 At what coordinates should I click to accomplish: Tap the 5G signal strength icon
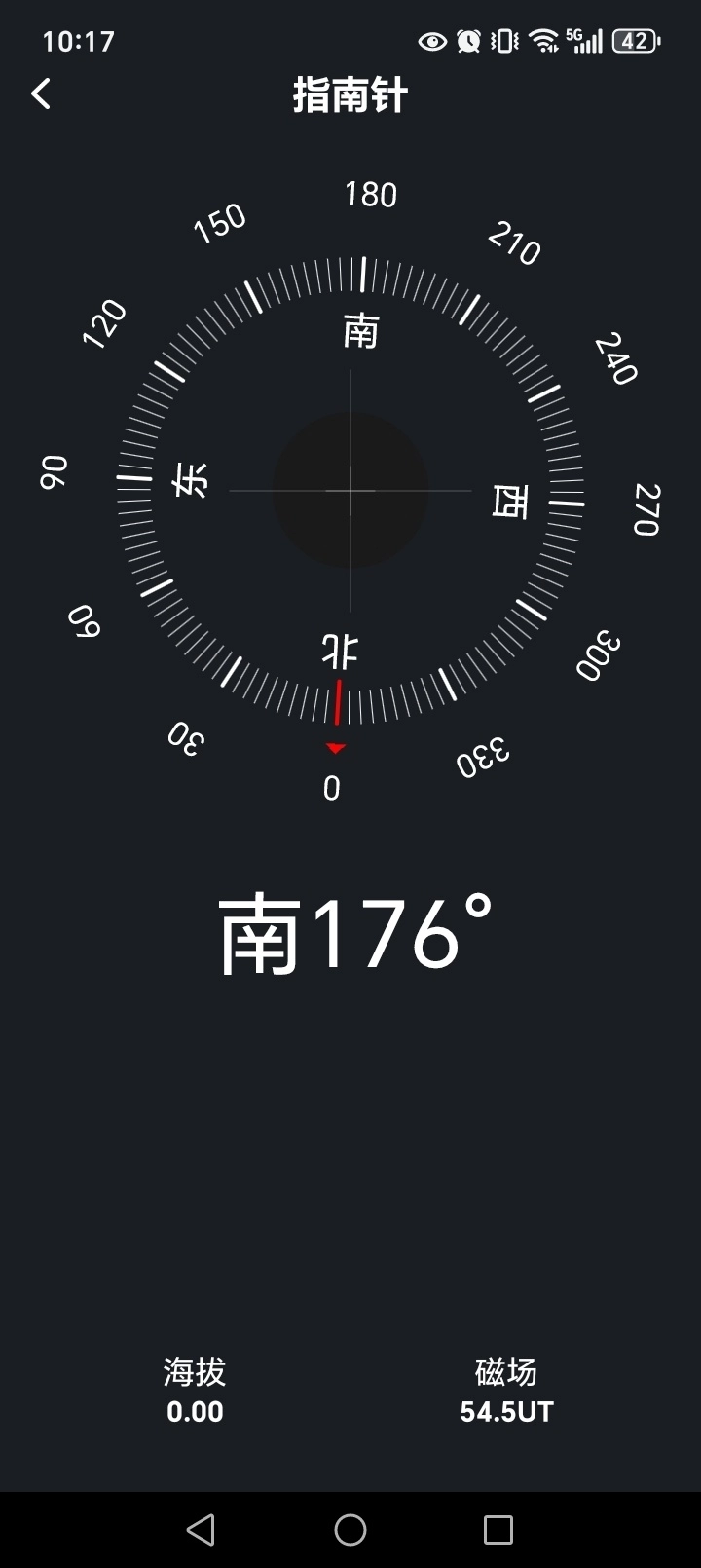tap(584, 41)
